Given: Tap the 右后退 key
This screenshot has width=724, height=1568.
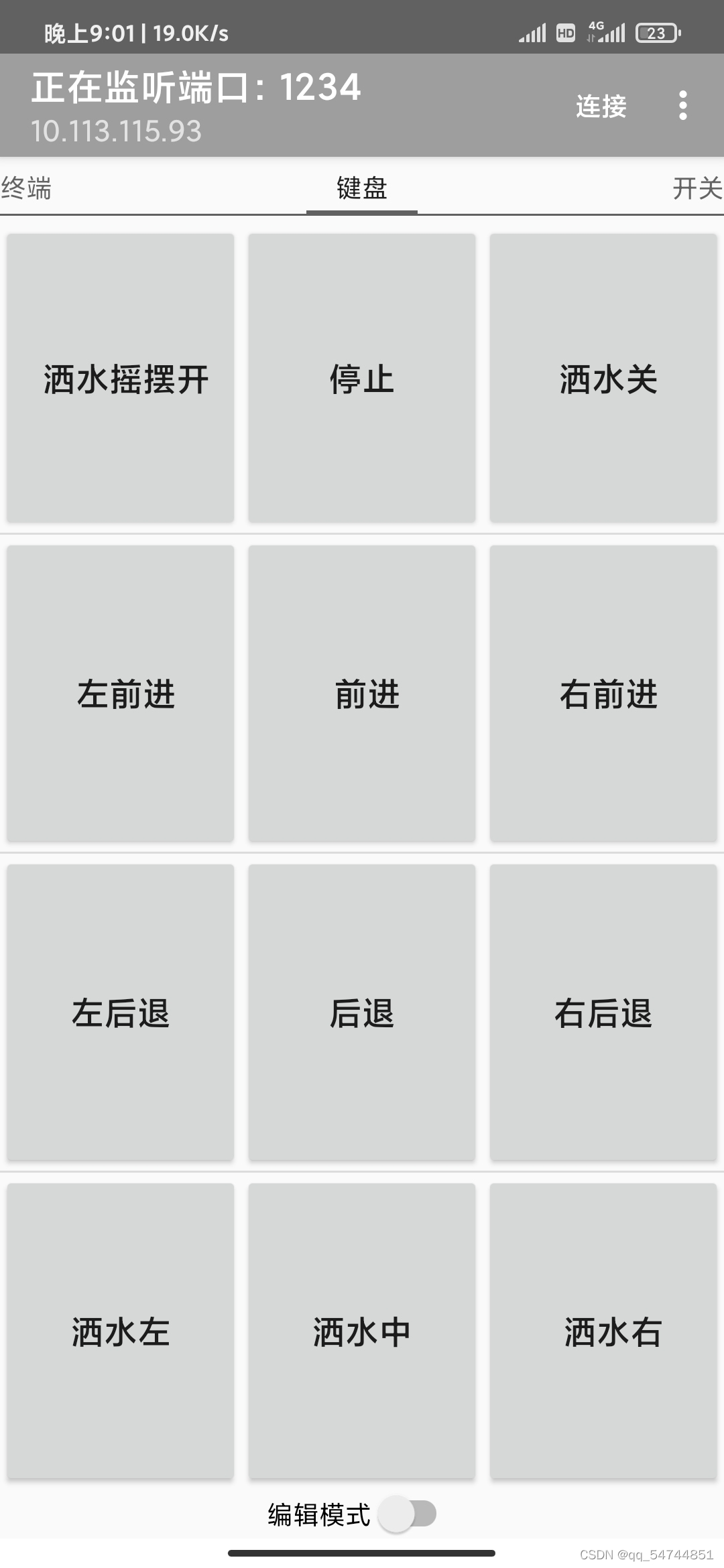Looking at the screenshot, I should click(603, 1012).
